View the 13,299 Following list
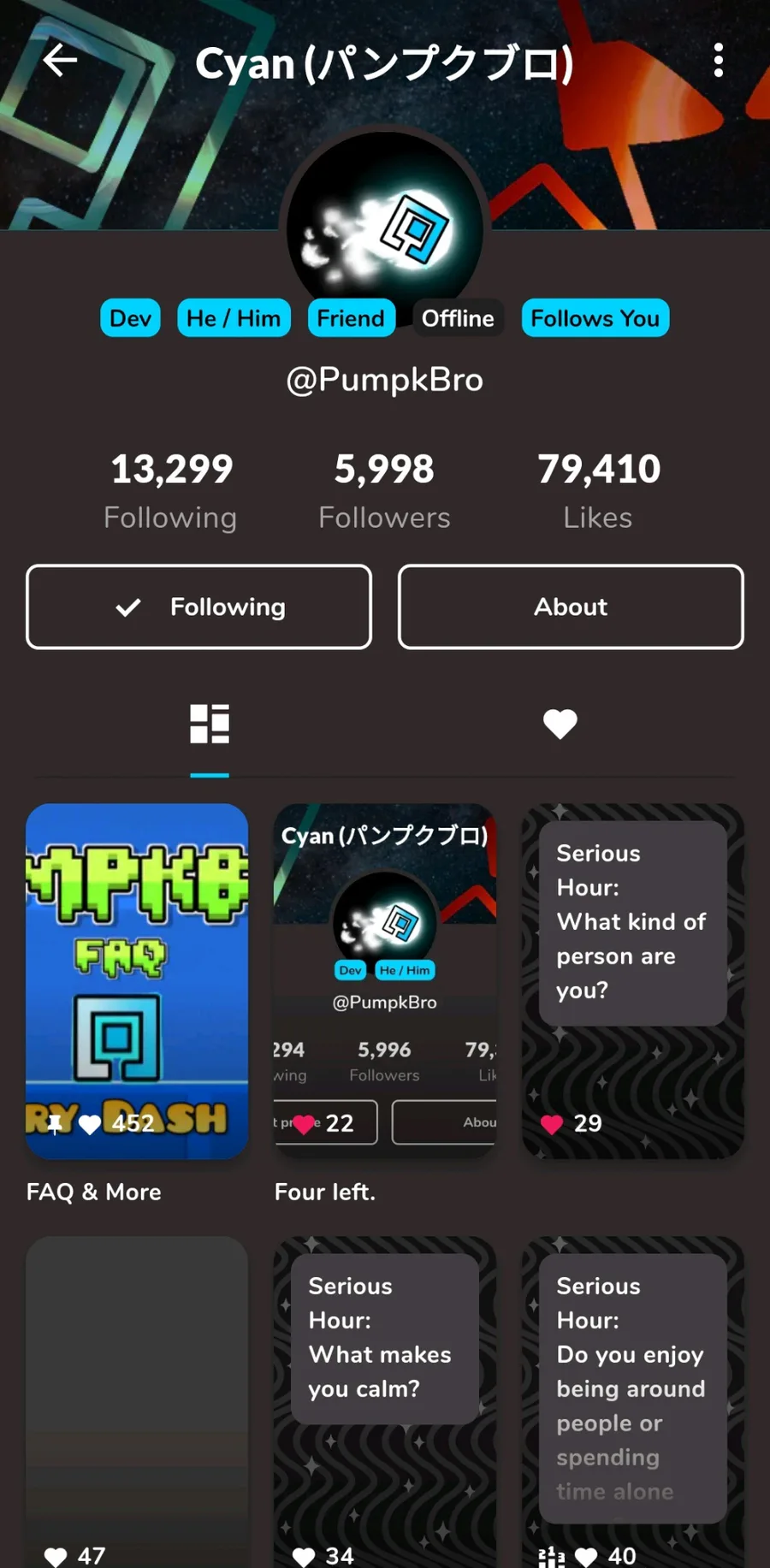The height and width of the screenshot is (1568, 770). pyautogui.click(x=171, y=492)
